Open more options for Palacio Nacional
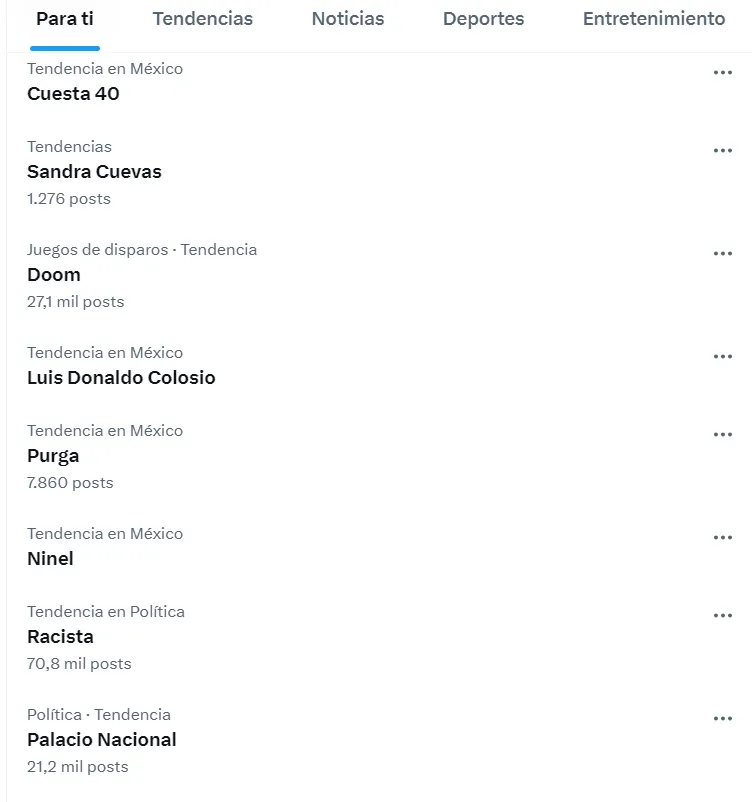Image resolution: width=752 pixels, height=802 pixels. click(x=722, y=719)
